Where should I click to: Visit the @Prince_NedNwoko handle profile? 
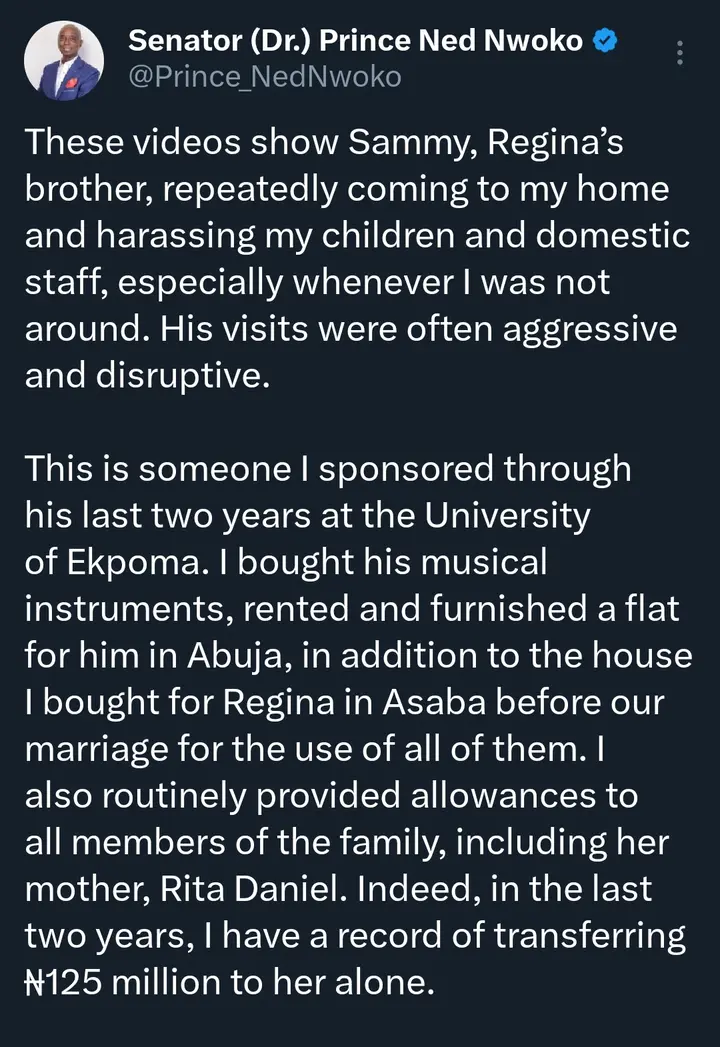(265, 77)
